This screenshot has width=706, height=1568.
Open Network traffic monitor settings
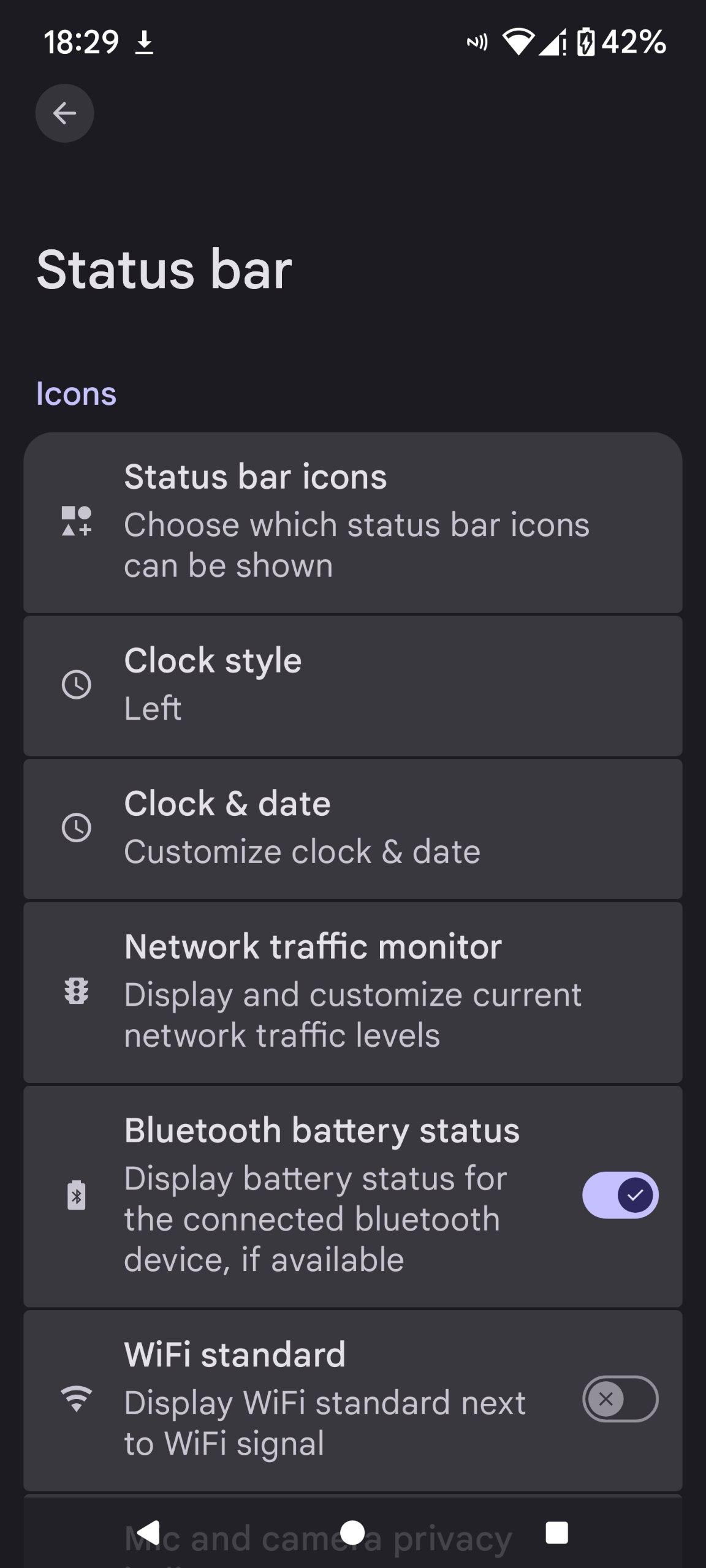[352, 991]
